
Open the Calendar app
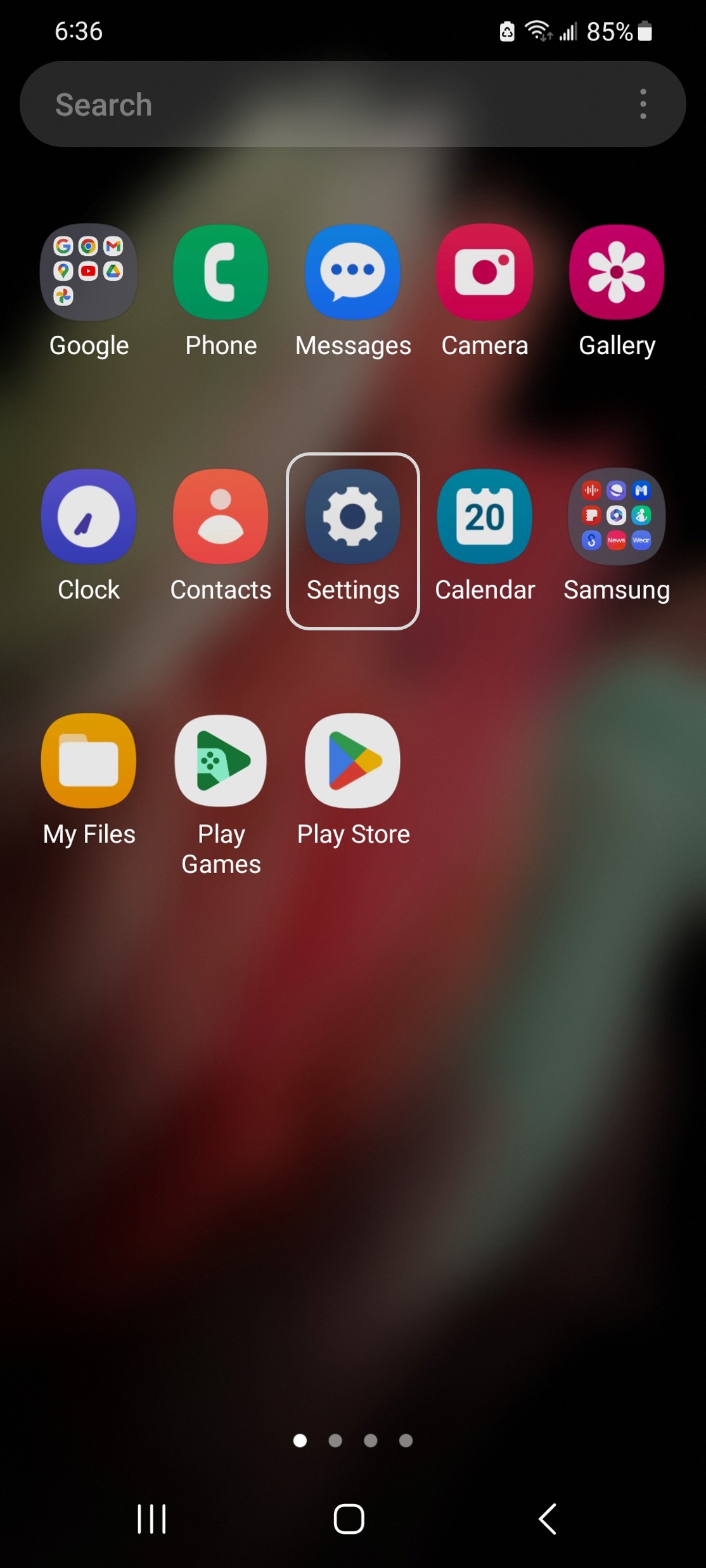click(485, 516)
